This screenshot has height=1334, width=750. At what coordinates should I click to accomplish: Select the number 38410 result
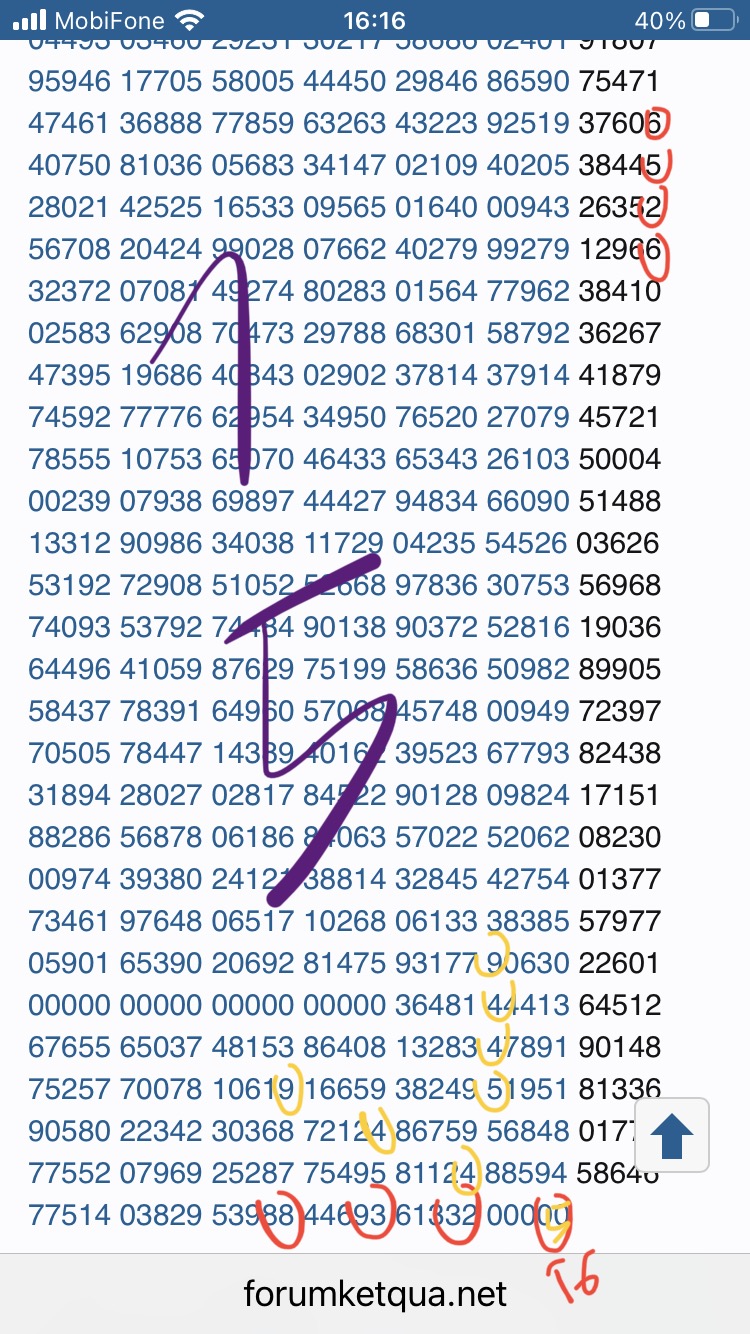(618, 291)
